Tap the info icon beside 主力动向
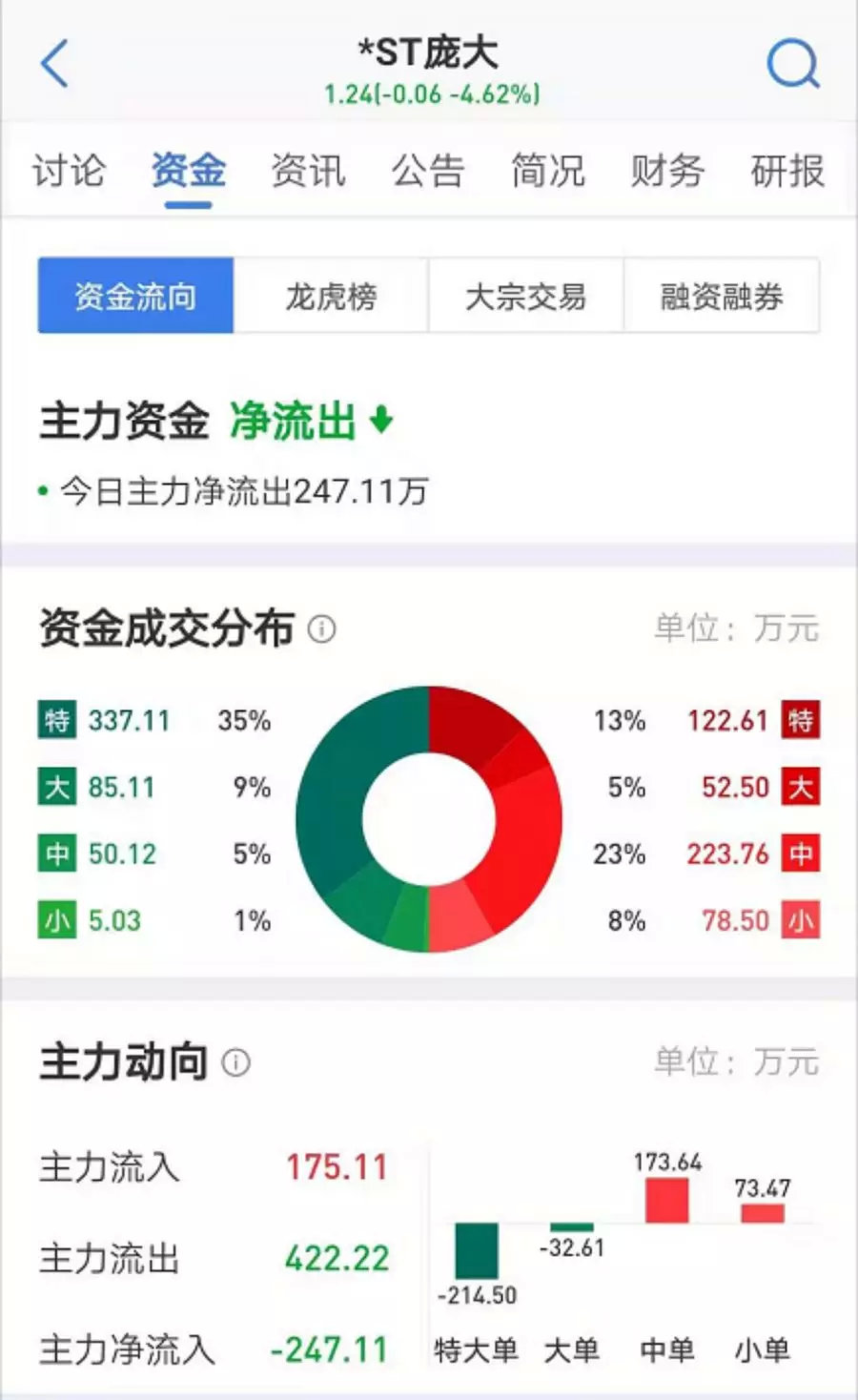 point(236,1062)
